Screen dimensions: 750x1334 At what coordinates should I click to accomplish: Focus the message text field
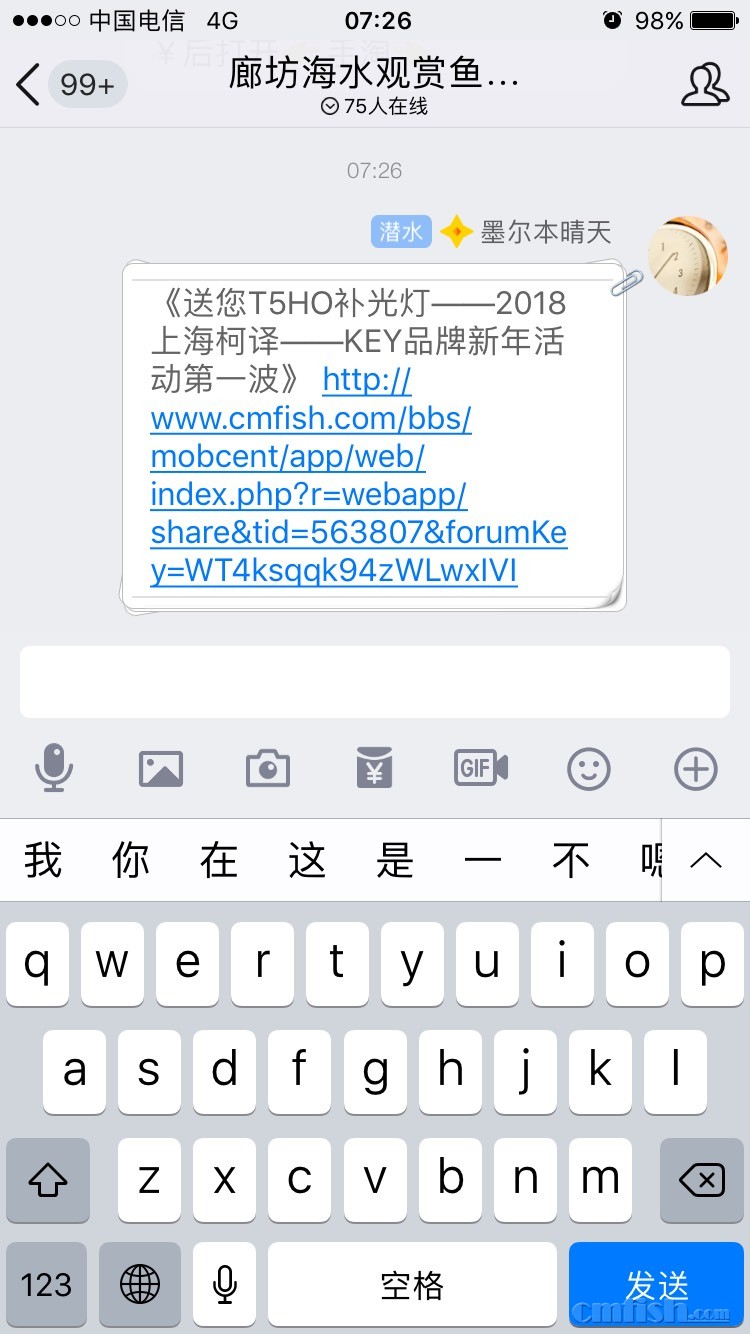[375, 682]
